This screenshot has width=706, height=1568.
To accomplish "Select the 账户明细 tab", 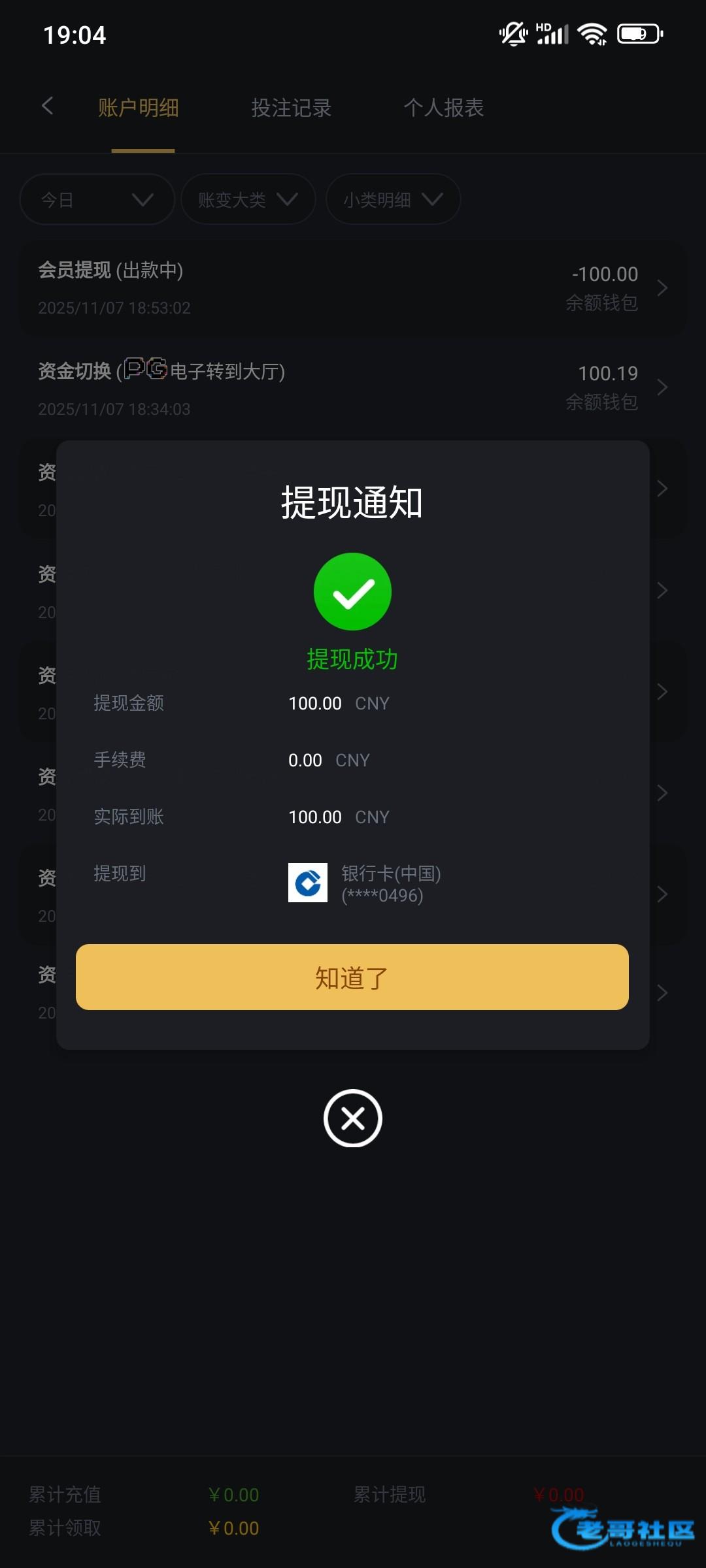I will tap(139, 108).
